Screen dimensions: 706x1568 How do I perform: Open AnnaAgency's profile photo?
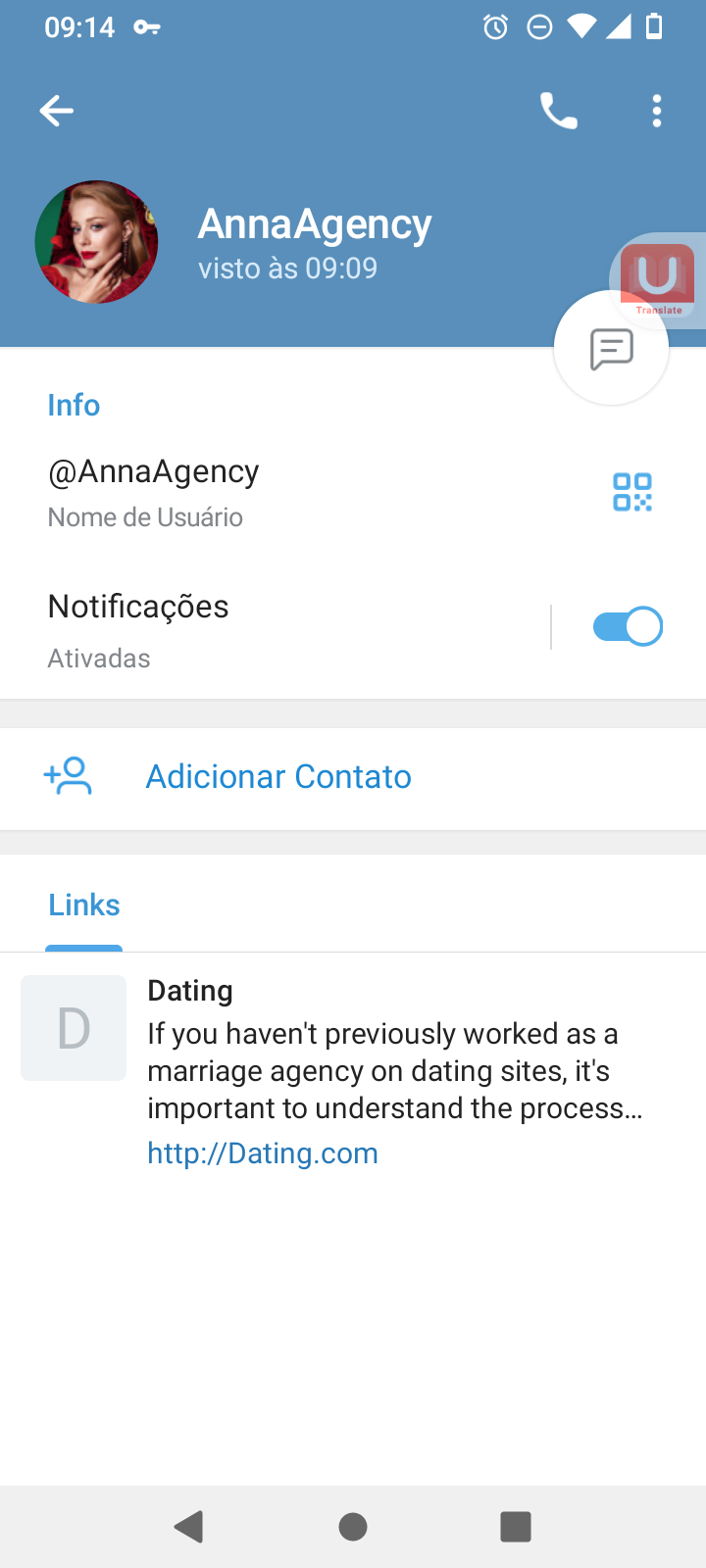click(x=96, y=241)
